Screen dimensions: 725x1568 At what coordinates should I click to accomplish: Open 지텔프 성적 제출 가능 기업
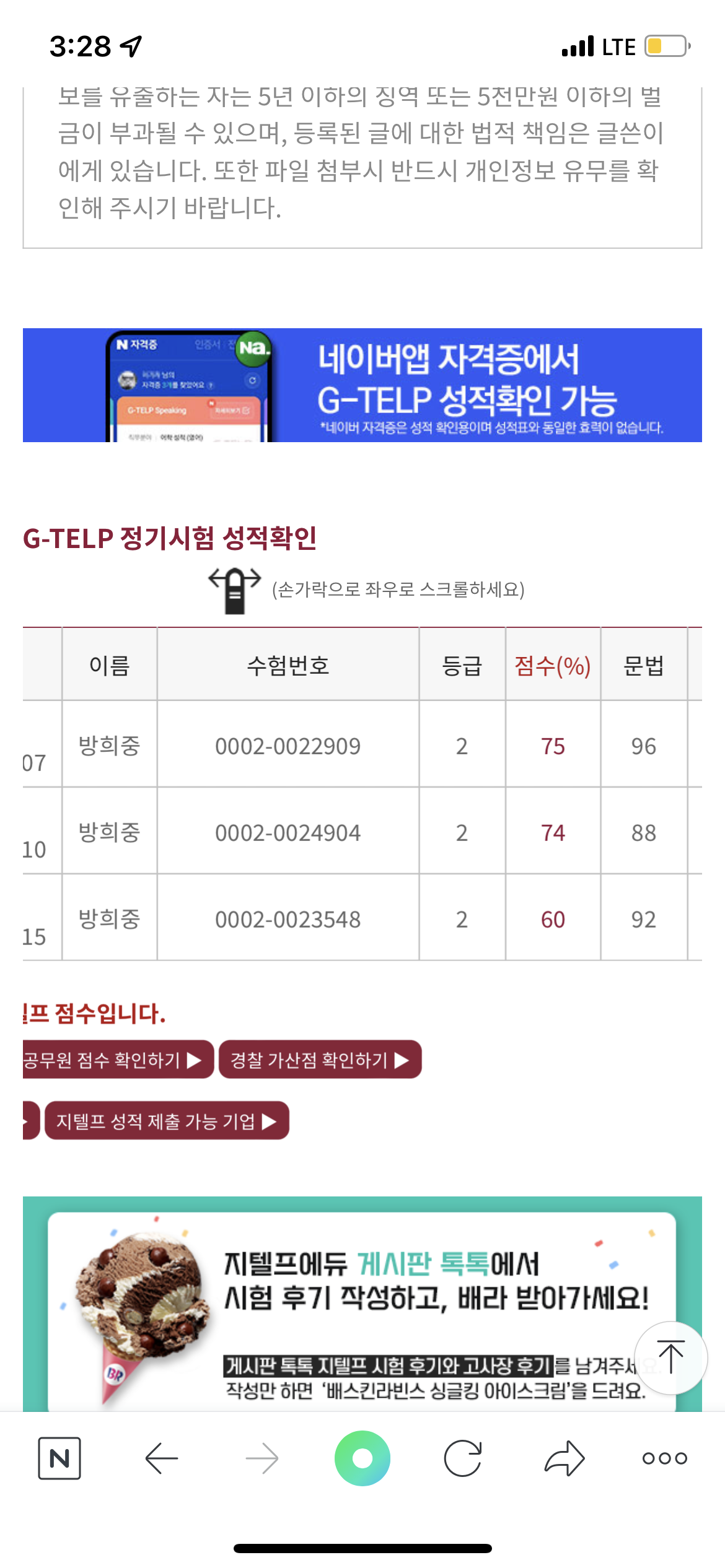pos(167,1120)
